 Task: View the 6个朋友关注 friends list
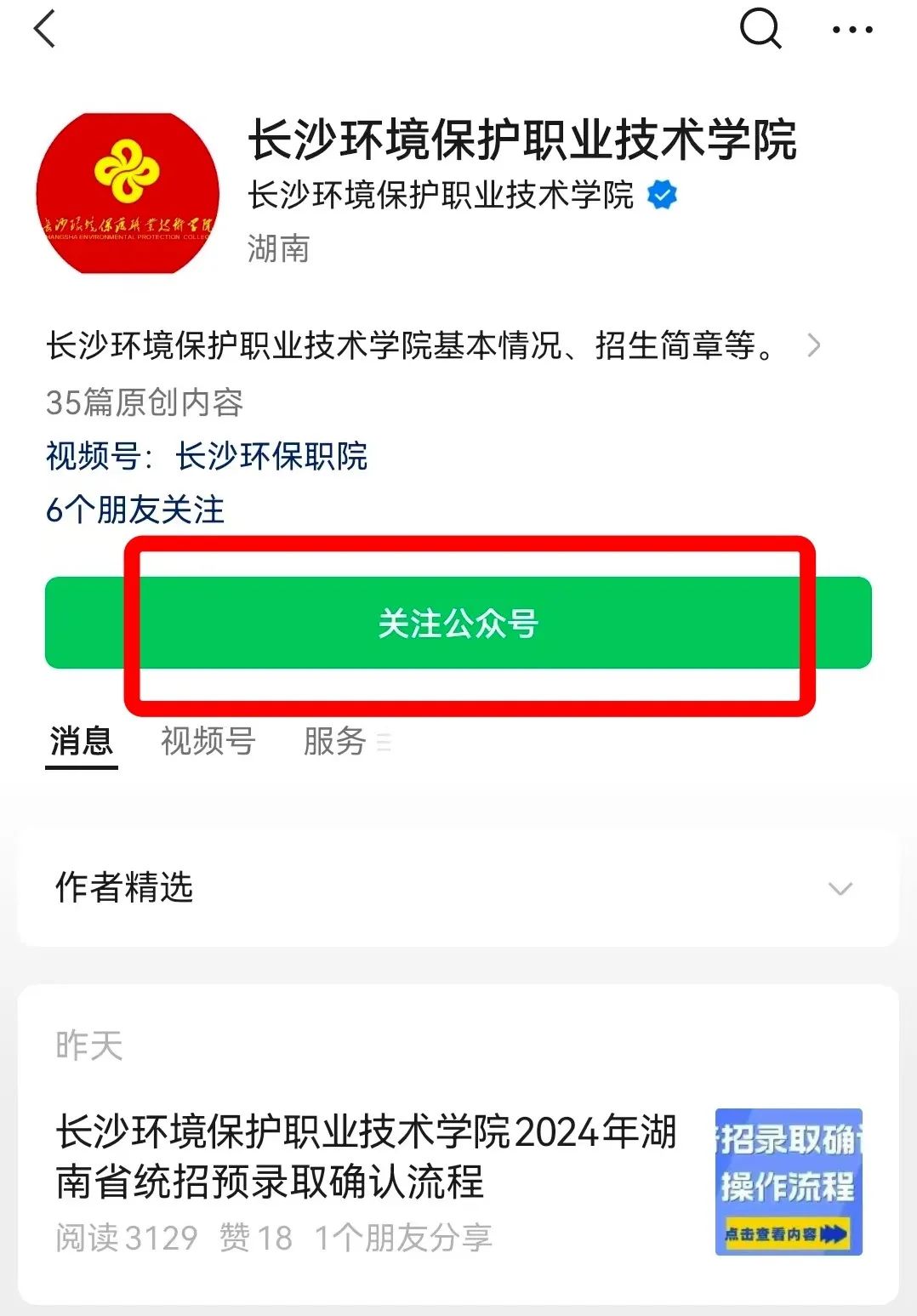[x=134, y=510]
